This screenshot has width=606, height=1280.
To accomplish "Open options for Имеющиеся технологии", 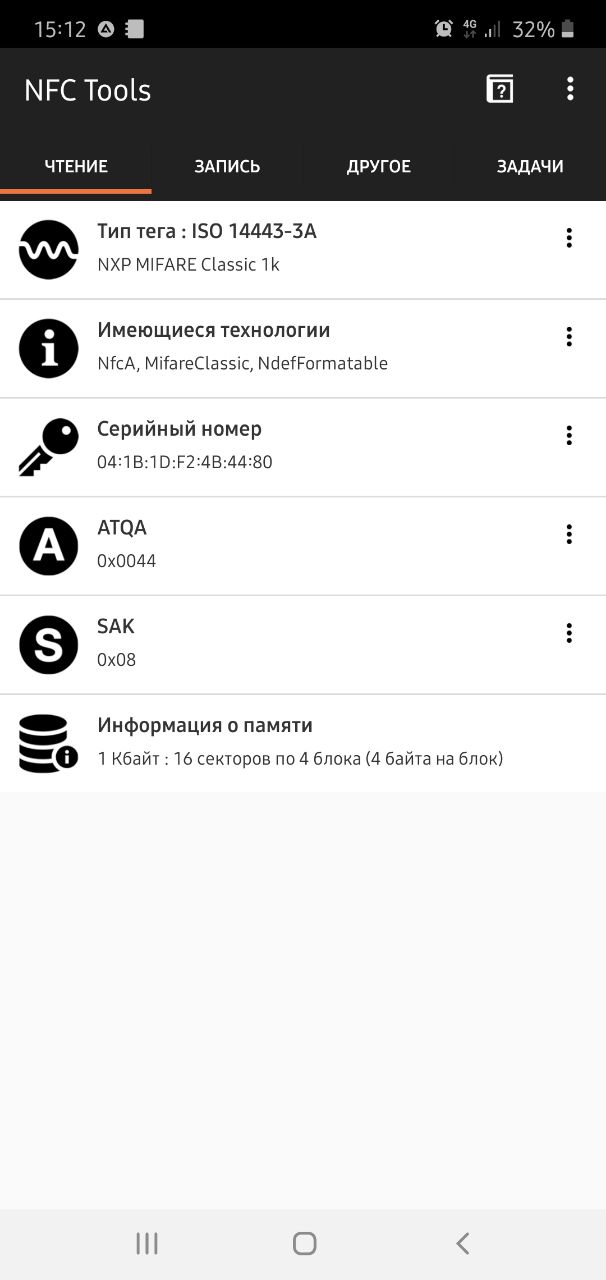I will tap(569, 337).
